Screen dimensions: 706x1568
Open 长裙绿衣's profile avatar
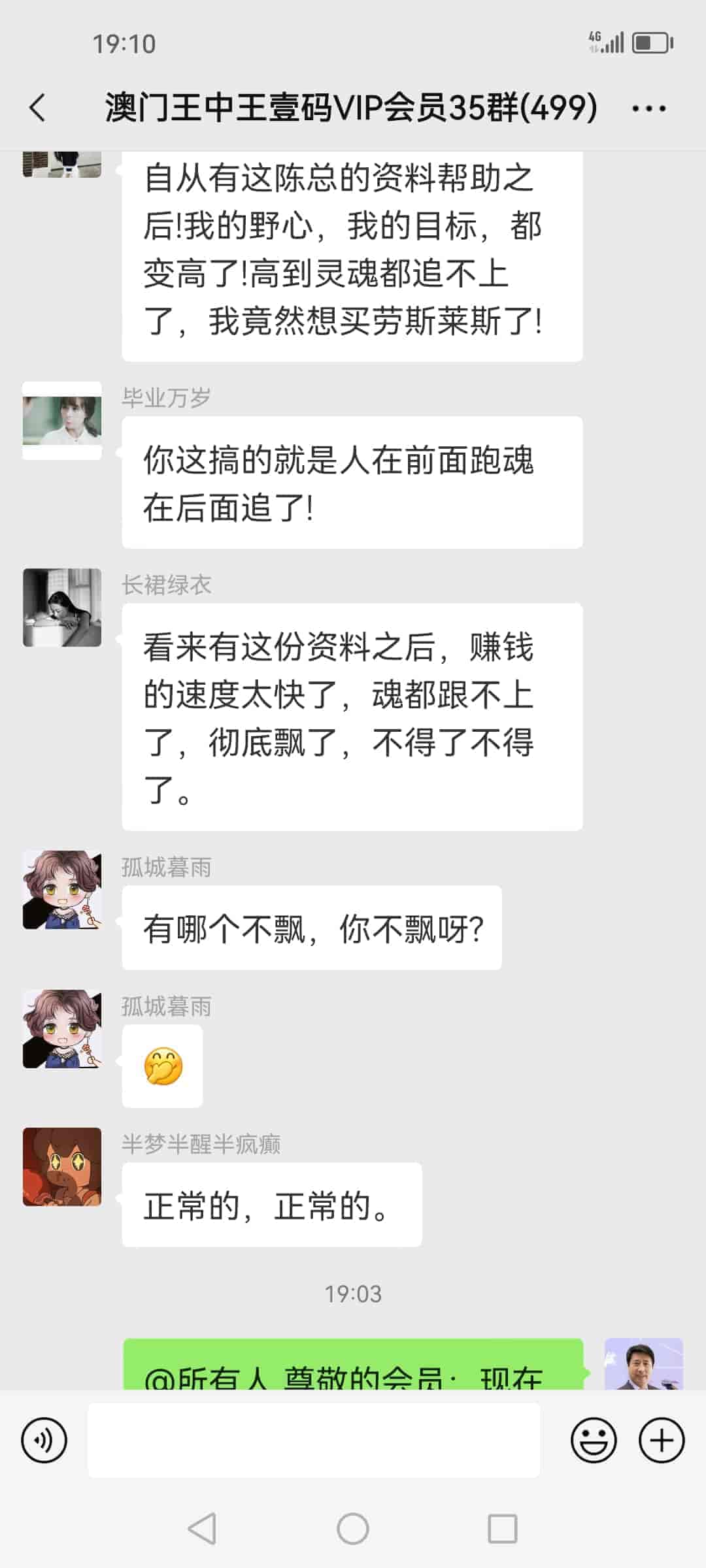click(62, 608)
